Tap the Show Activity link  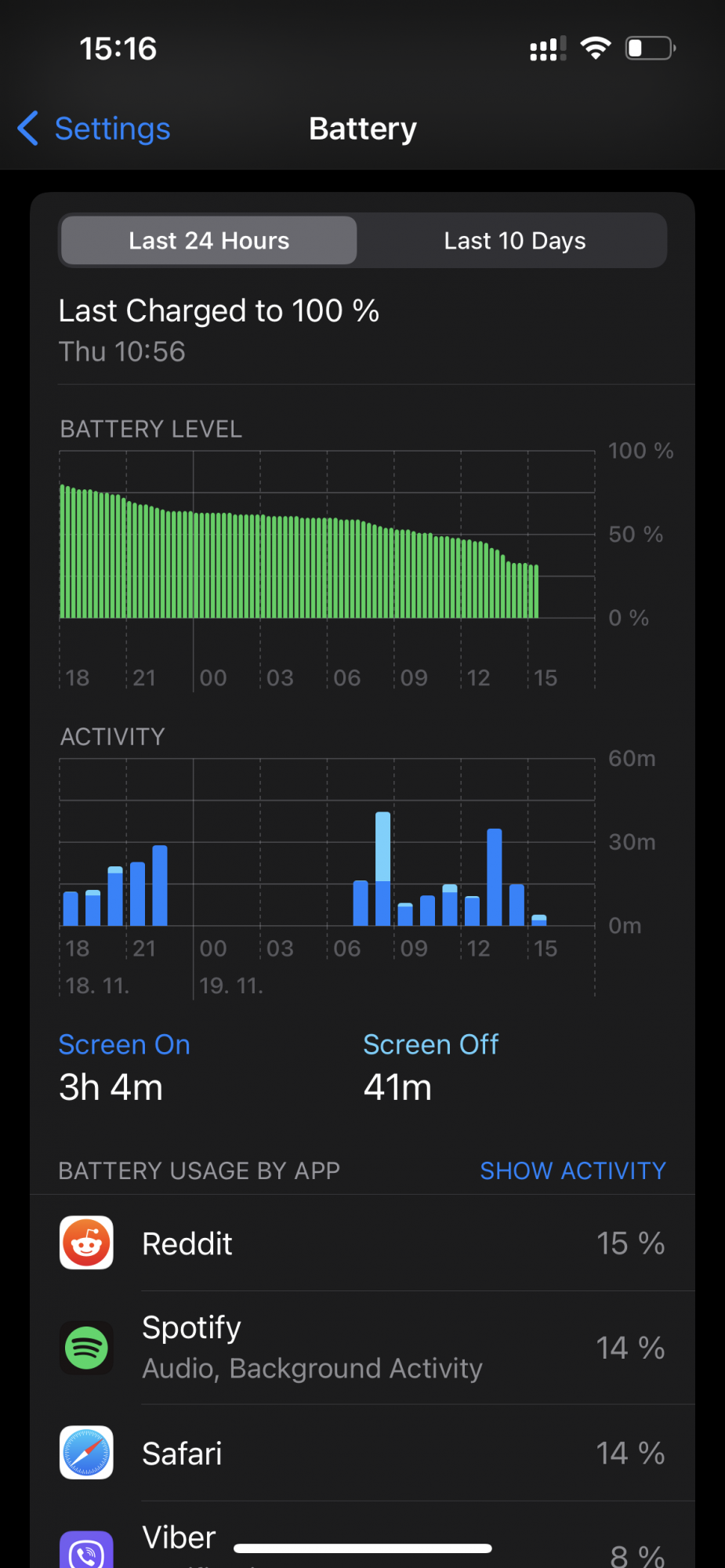click(x=572, y=1171)
